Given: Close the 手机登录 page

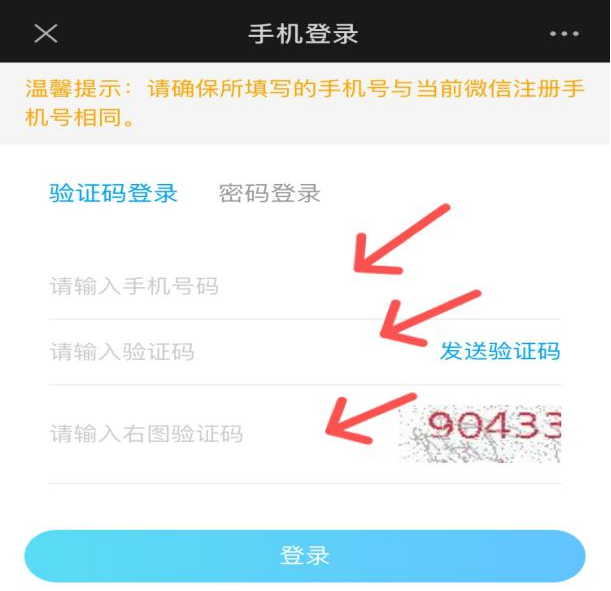Looking at the screenshot, I should click(x=46, y=33).
